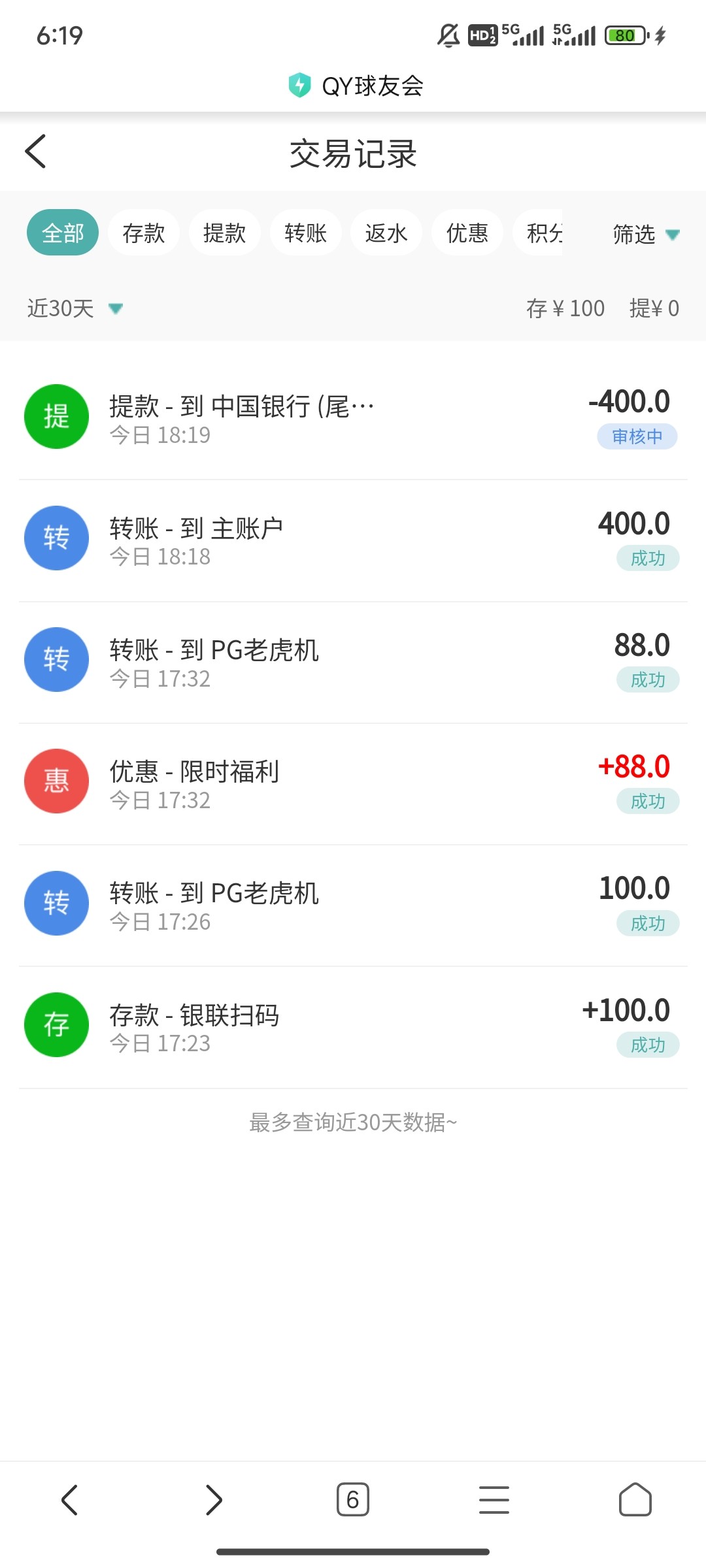The width and height of the screenshot is (706, 1568).
Task: Switch to the 返水 tab
Action: point(386,233)
